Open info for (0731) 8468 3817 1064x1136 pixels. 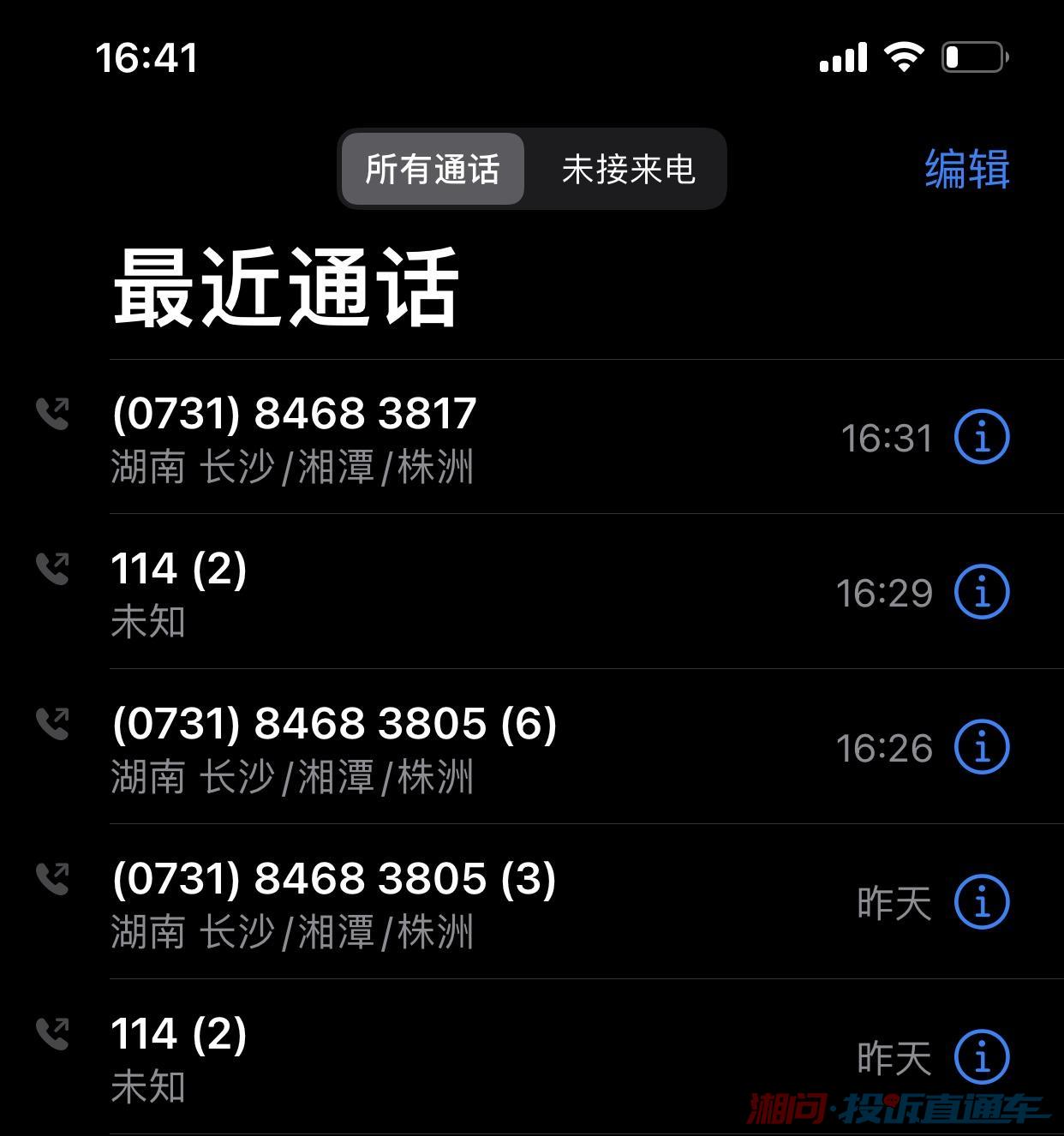[x=982, y=437]
